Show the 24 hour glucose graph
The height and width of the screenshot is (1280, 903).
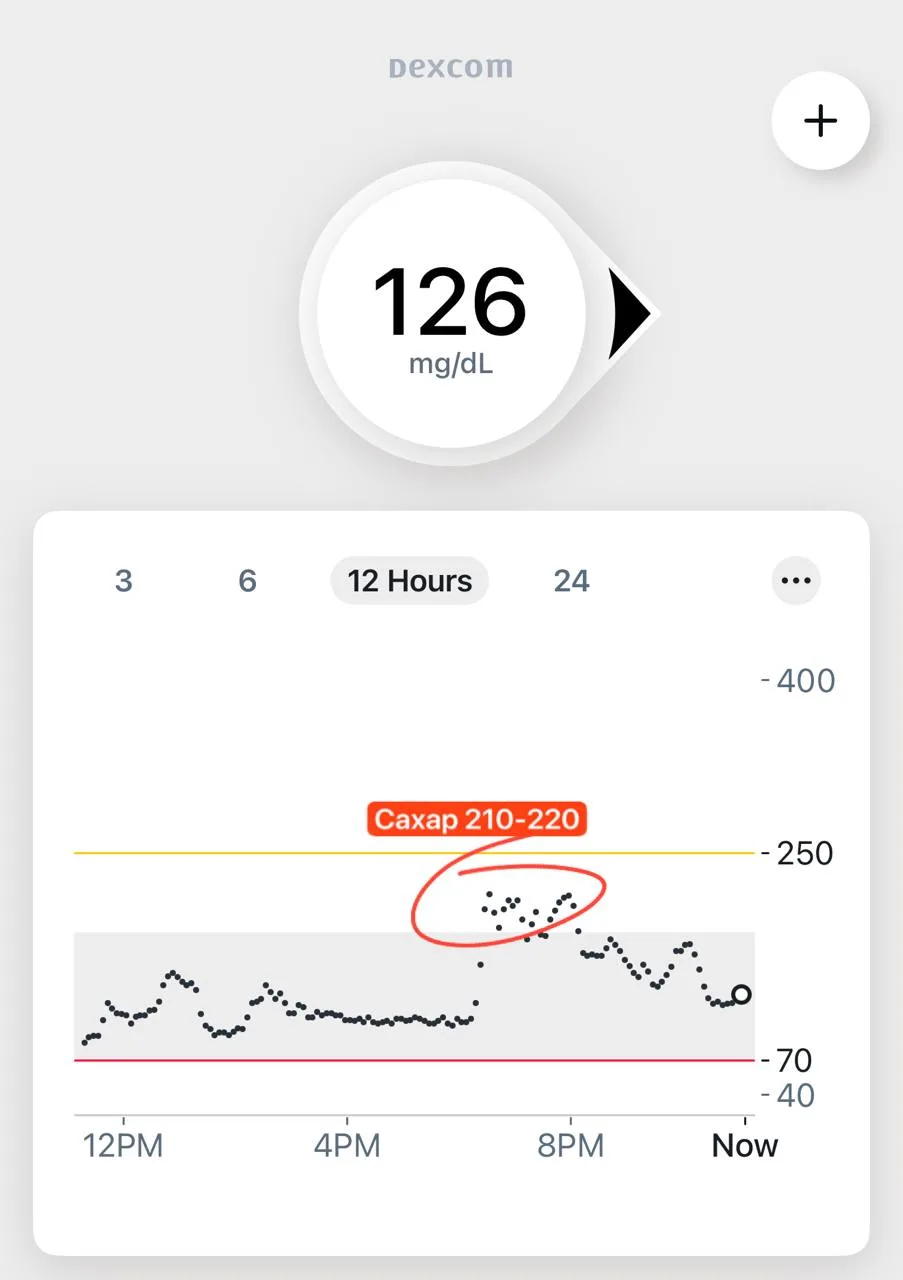point(571,581)
